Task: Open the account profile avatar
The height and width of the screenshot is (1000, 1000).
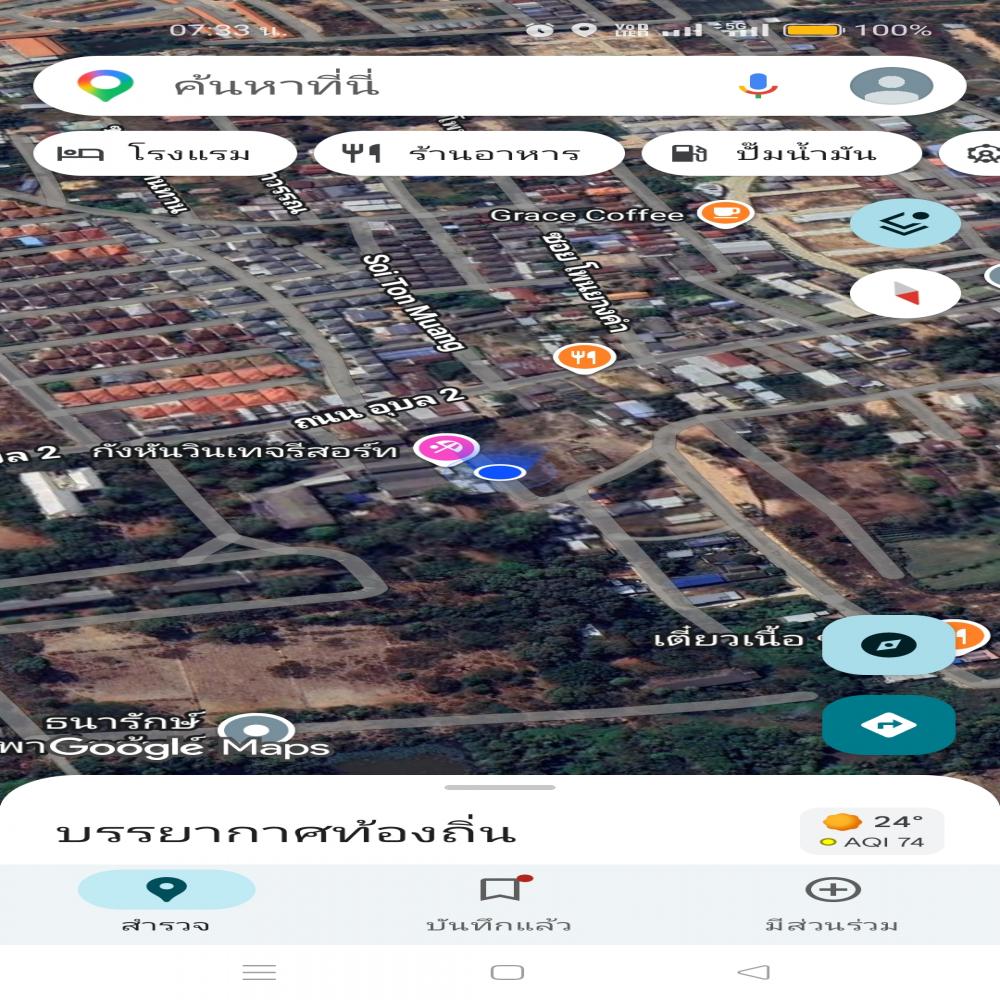Action: click(x=891, y=86)
